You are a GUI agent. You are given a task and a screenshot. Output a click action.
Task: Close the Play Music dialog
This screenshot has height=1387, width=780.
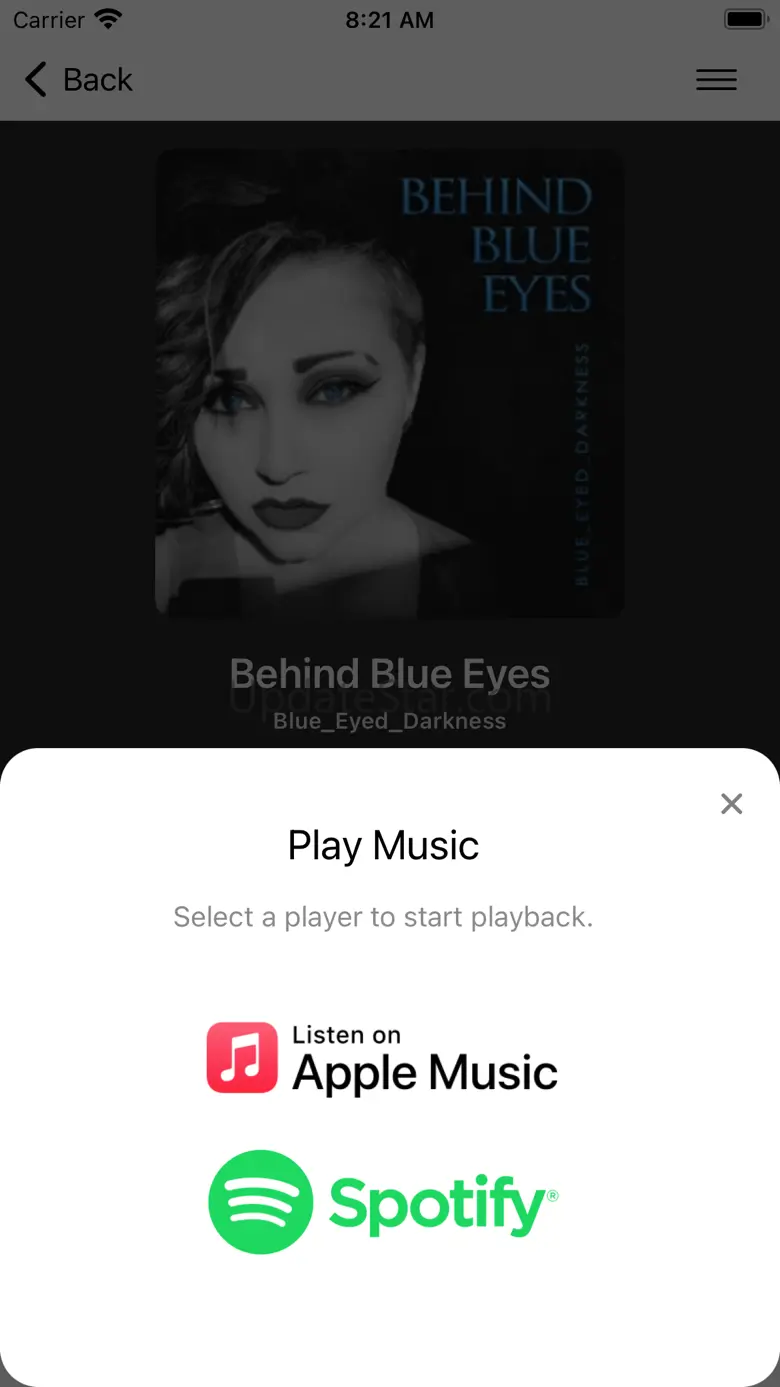[x=731, y=803]
